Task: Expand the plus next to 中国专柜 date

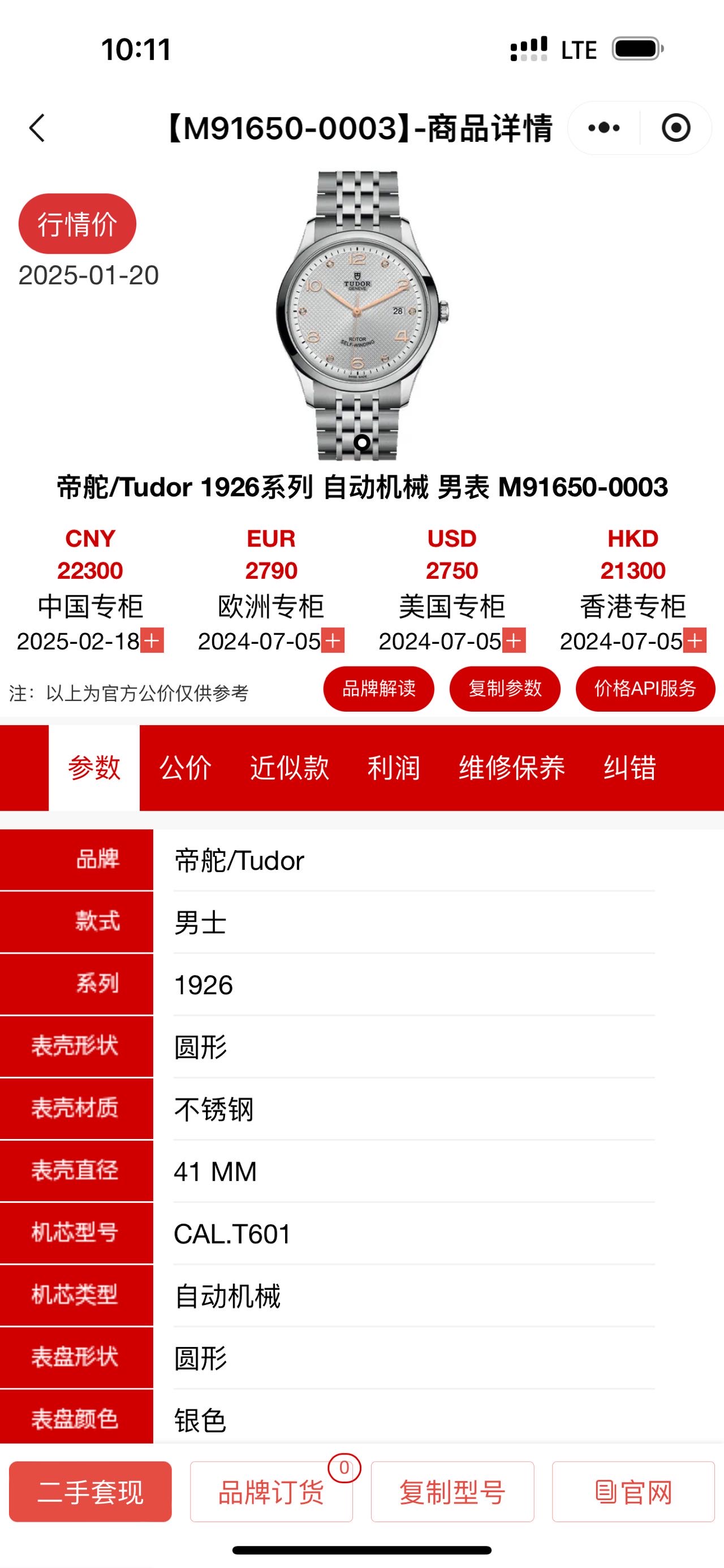Action: [x=152, y=640]
